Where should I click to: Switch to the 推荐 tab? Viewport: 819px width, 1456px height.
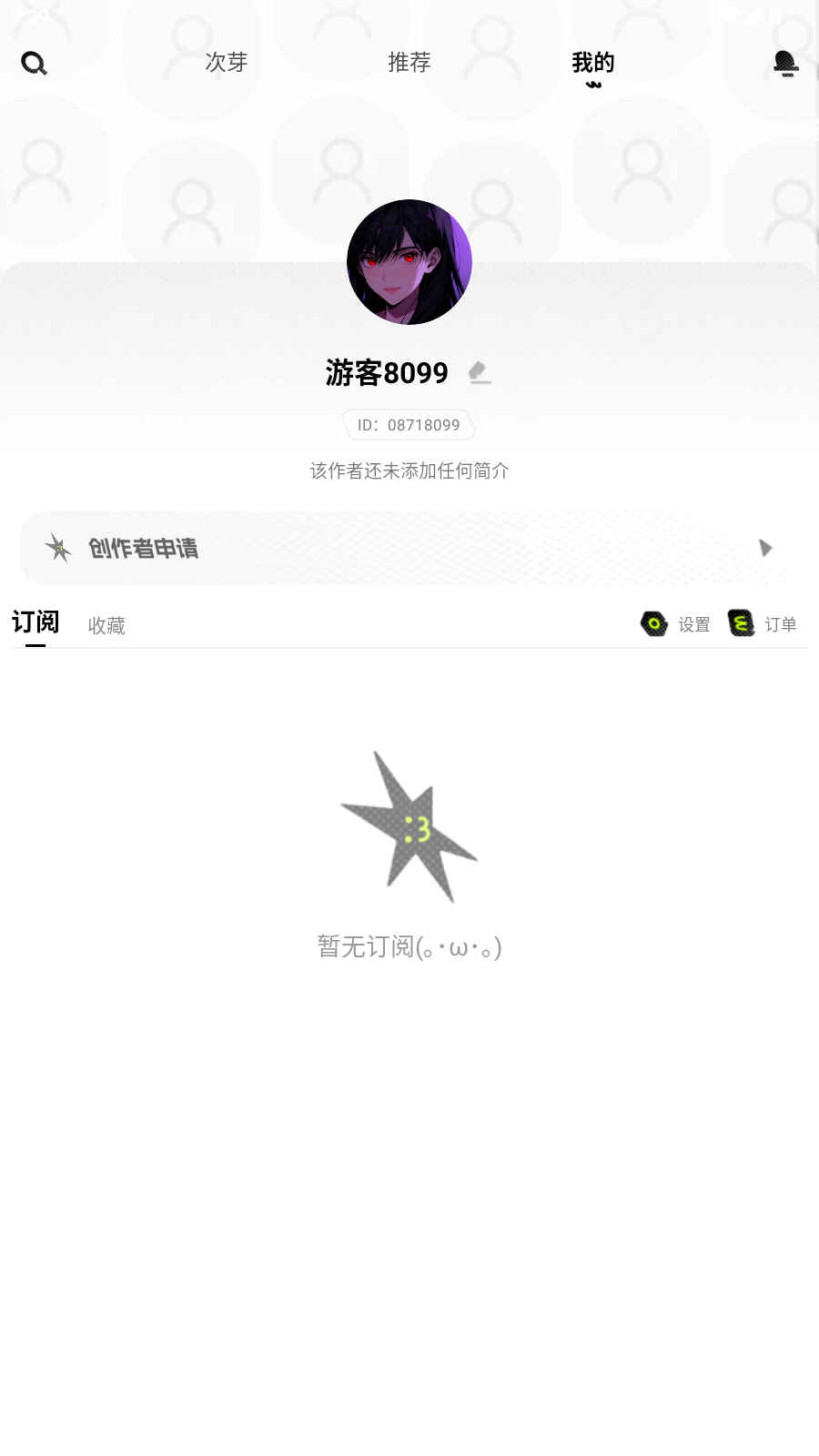(409, 63)
